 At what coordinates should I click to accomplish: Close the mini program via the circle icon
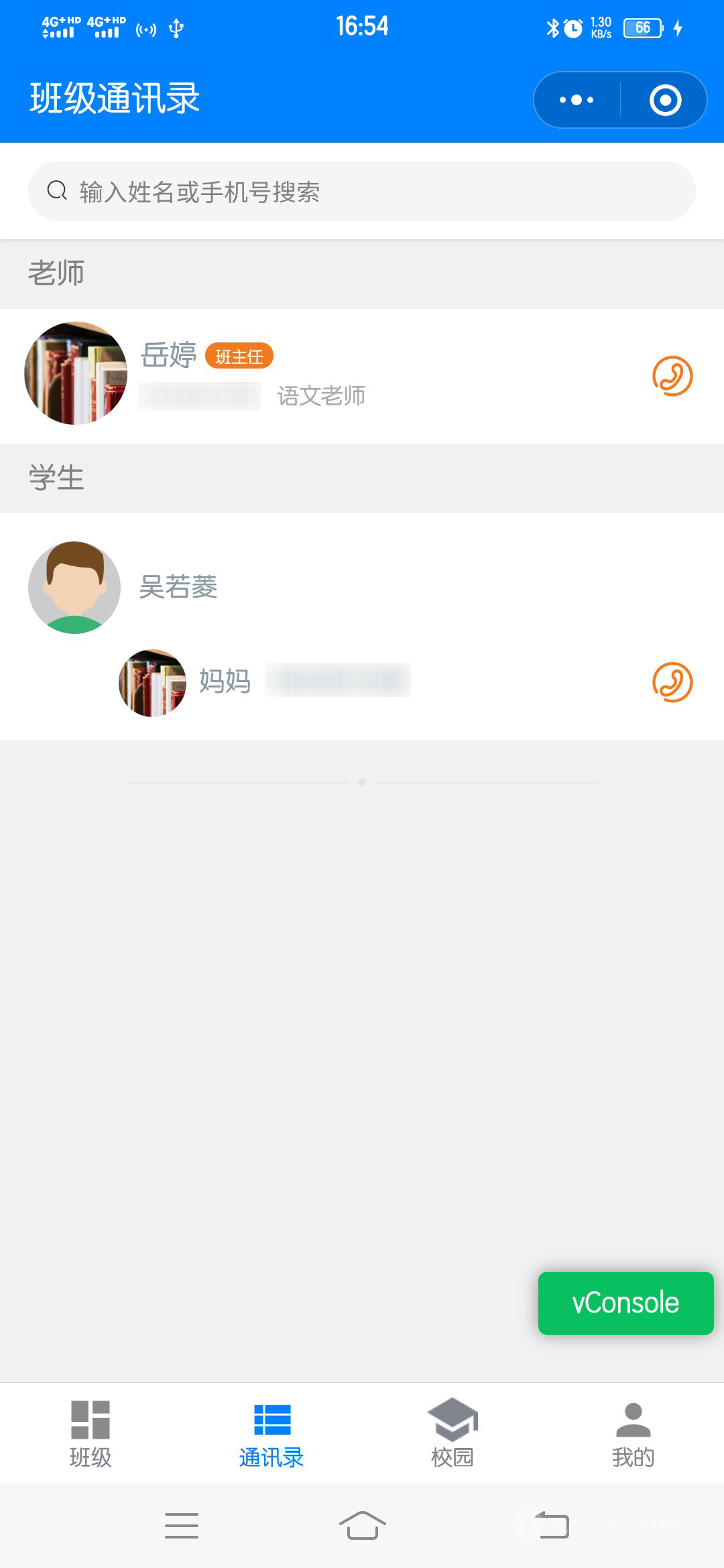click(x=665, y=101)
